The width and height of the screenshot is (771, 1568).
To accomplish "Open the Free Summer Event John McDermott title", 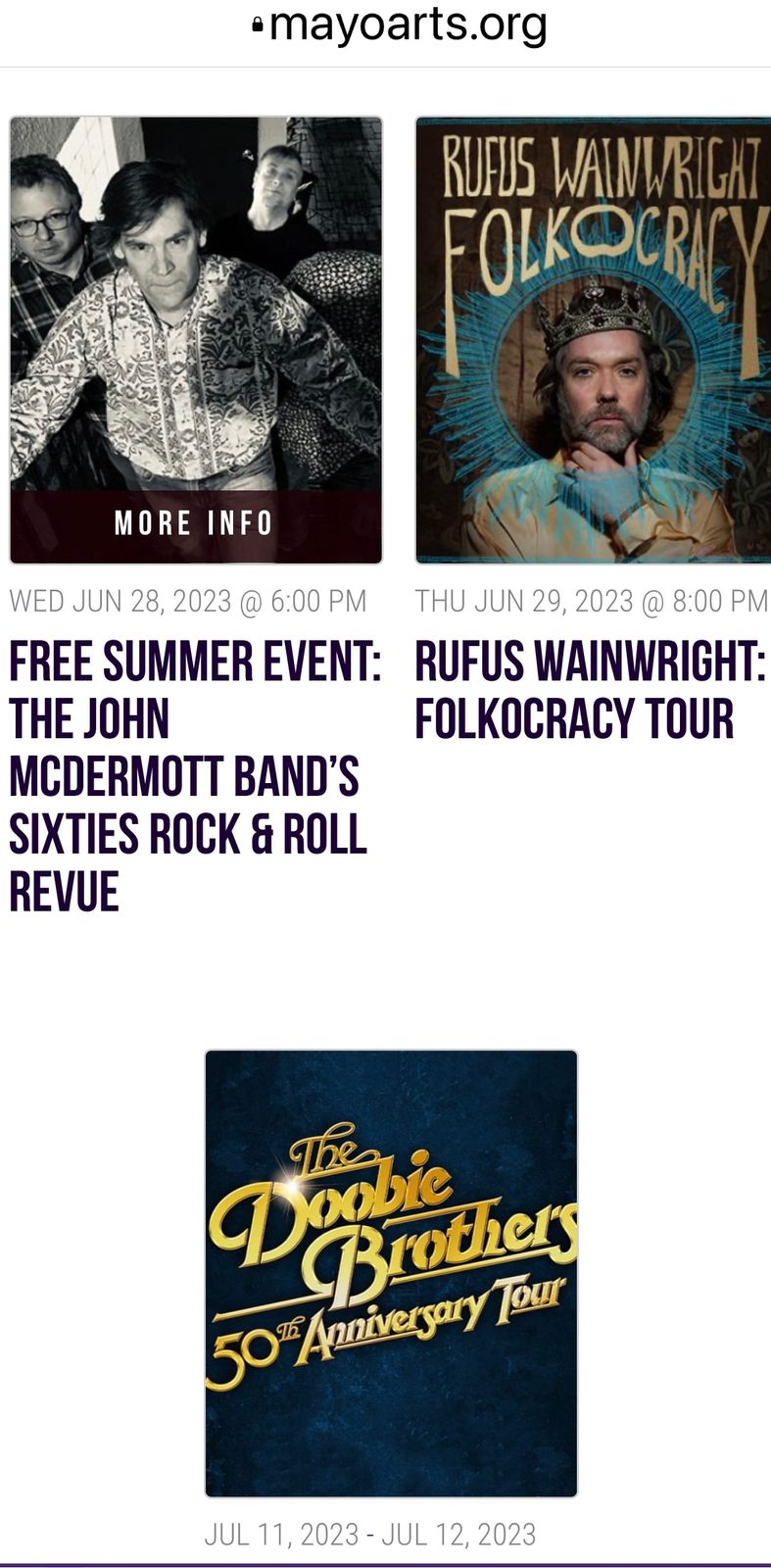I will pos(194,776).
